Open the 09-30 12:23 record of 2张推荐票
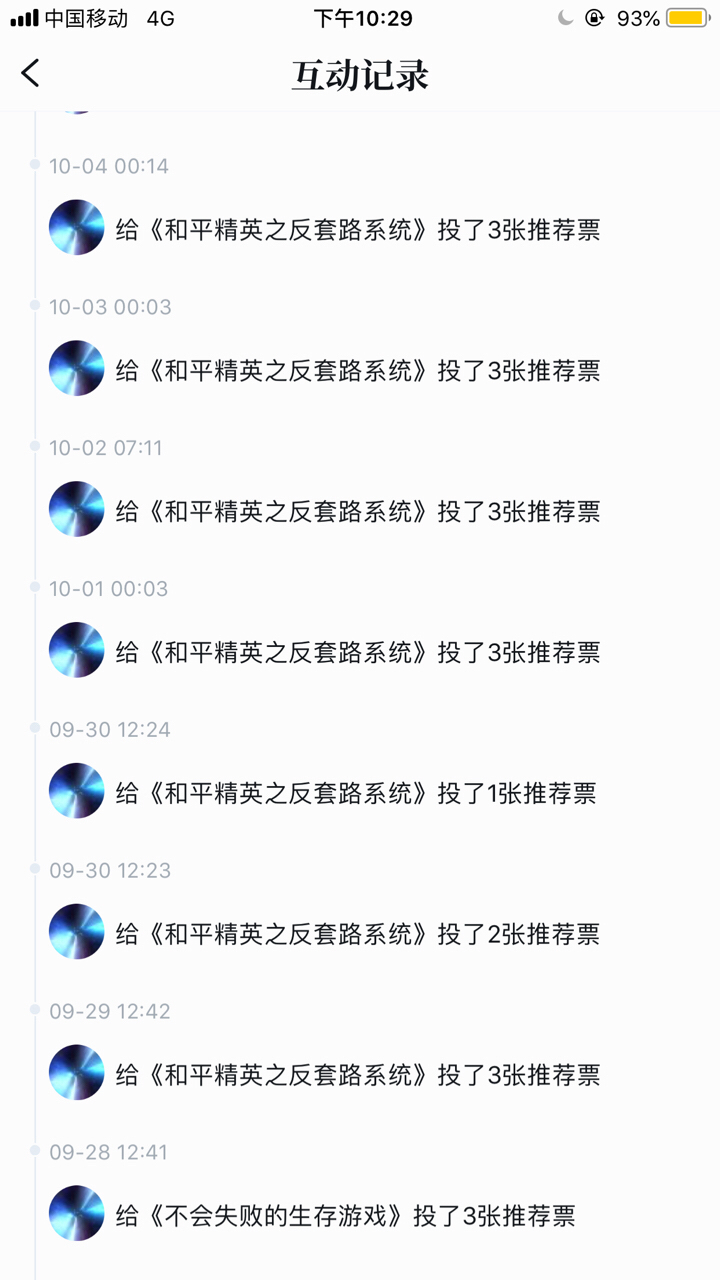720x1280 pixels. (x=358, y=935)
